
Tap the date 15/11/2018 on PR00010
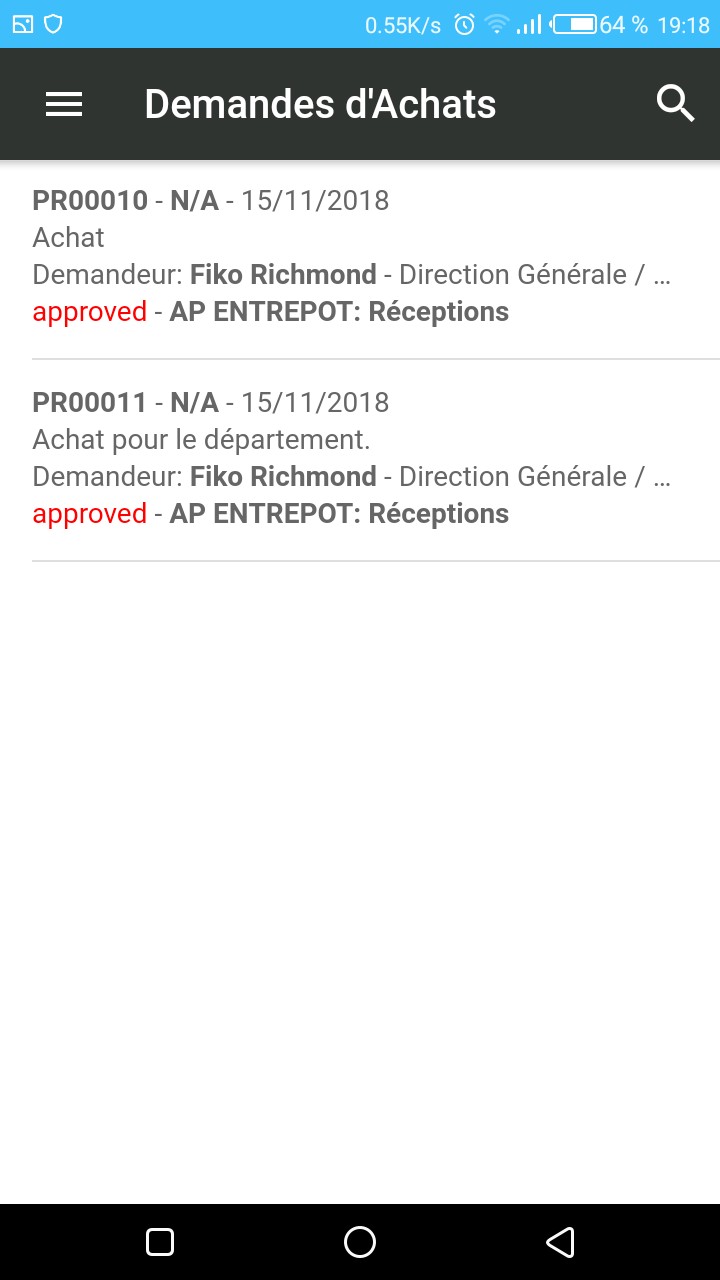(315, 200)
